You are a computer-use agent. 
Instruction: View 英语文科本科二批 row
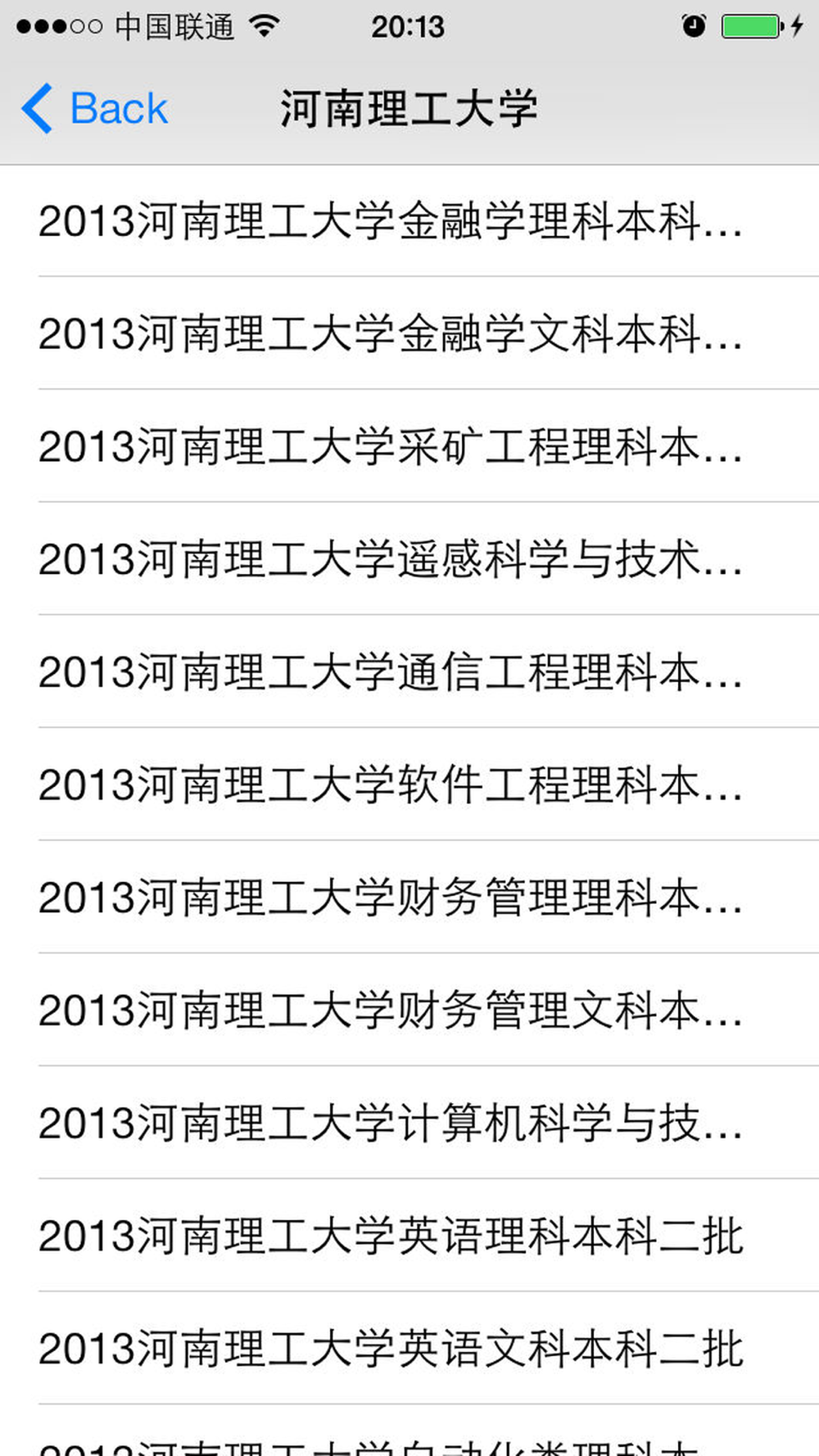409,1349
